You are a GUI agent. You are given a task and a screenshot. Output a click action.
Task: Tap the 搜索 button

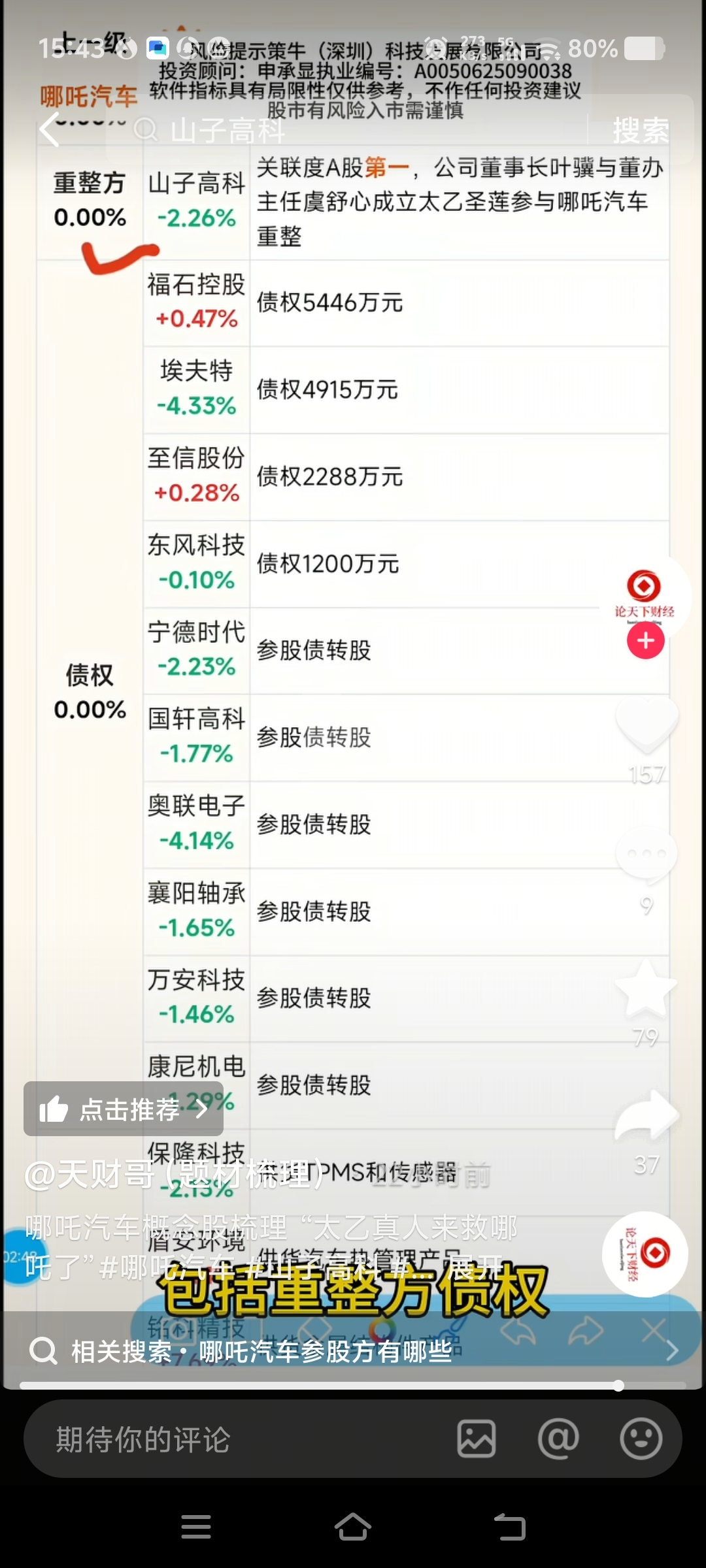pyautogui.click(x=640, y=130)
